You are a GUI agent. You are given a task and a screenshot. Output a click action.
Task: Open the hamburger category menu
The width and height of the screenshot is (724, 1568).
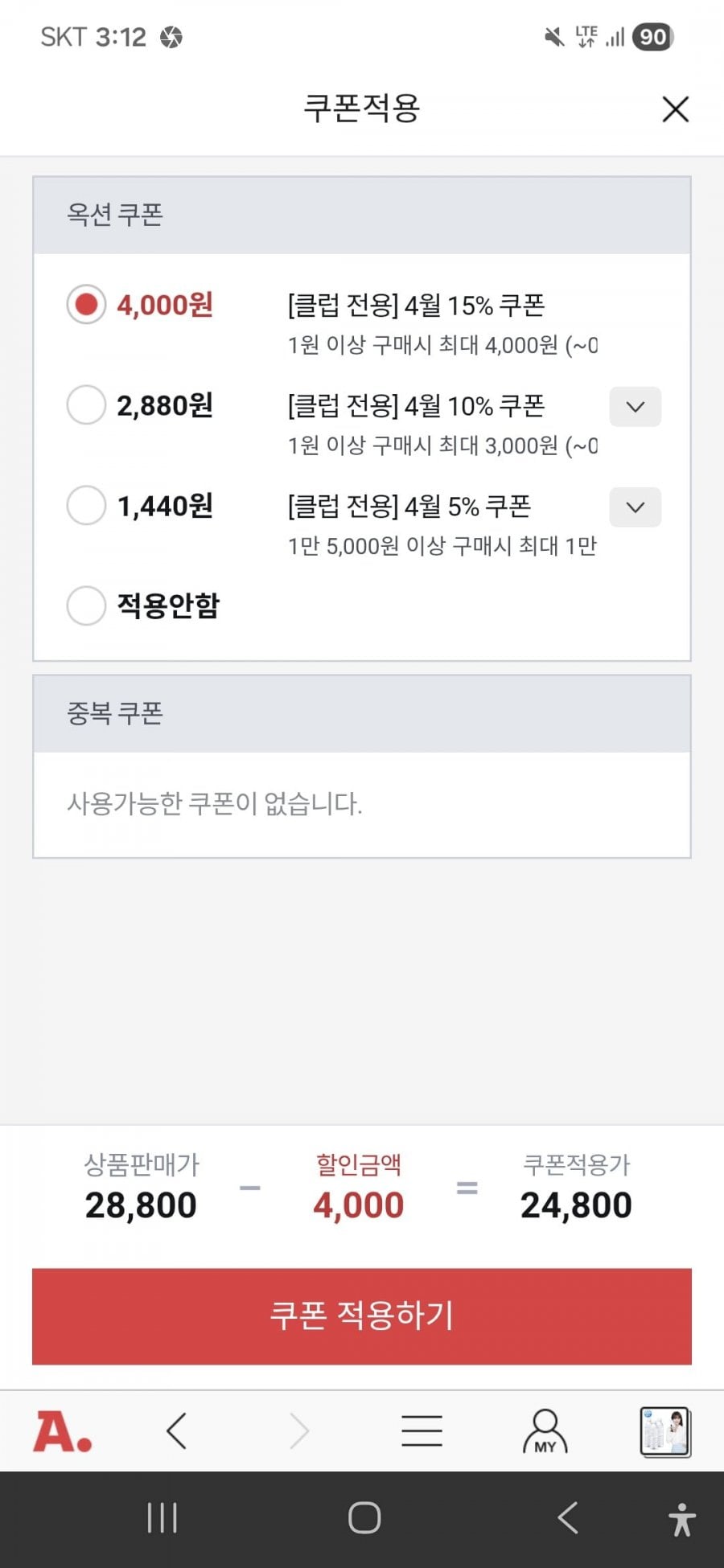422,1431
